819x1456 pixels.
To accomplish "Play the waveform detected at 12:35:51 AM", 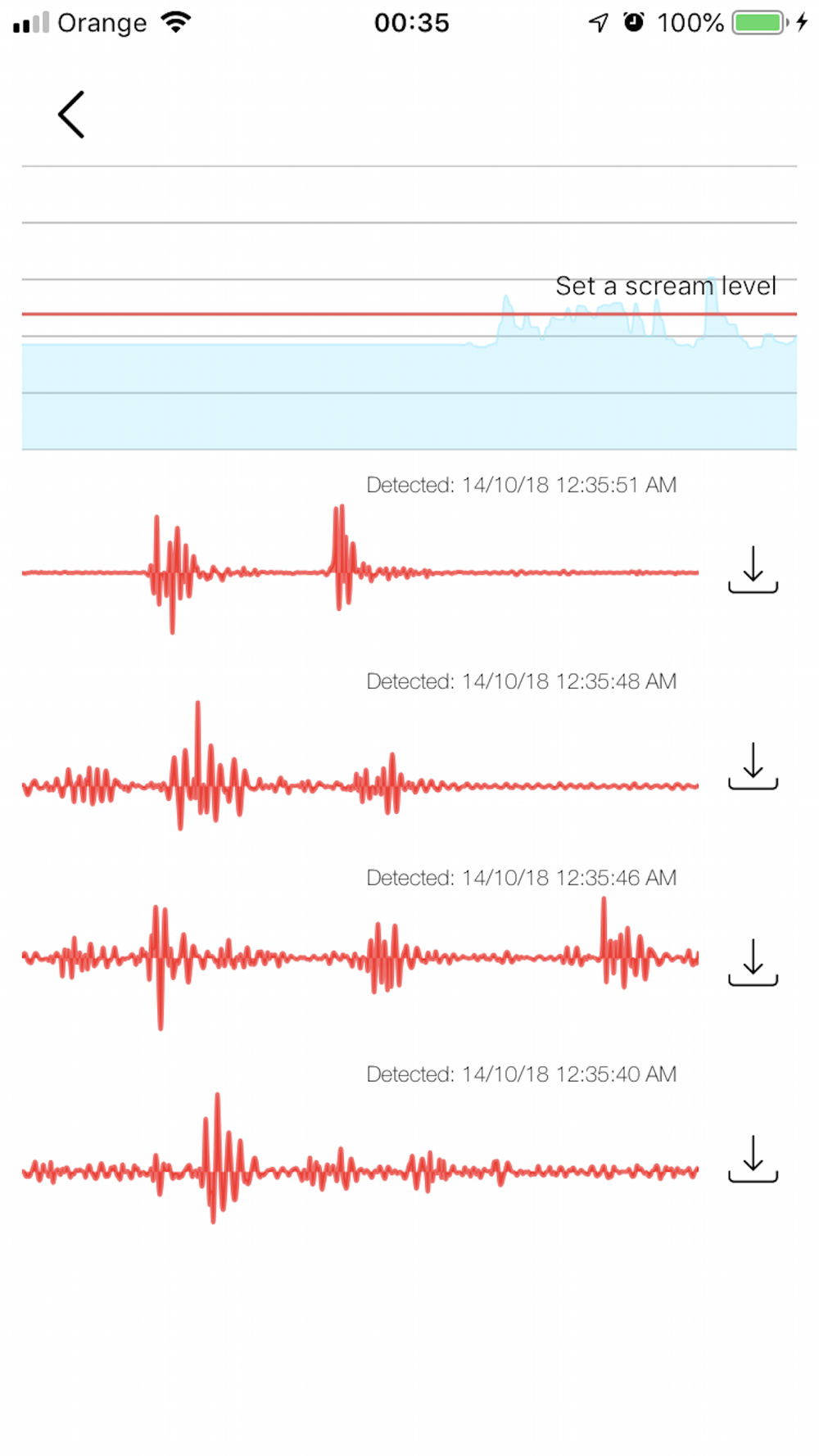I will [360, 572].
